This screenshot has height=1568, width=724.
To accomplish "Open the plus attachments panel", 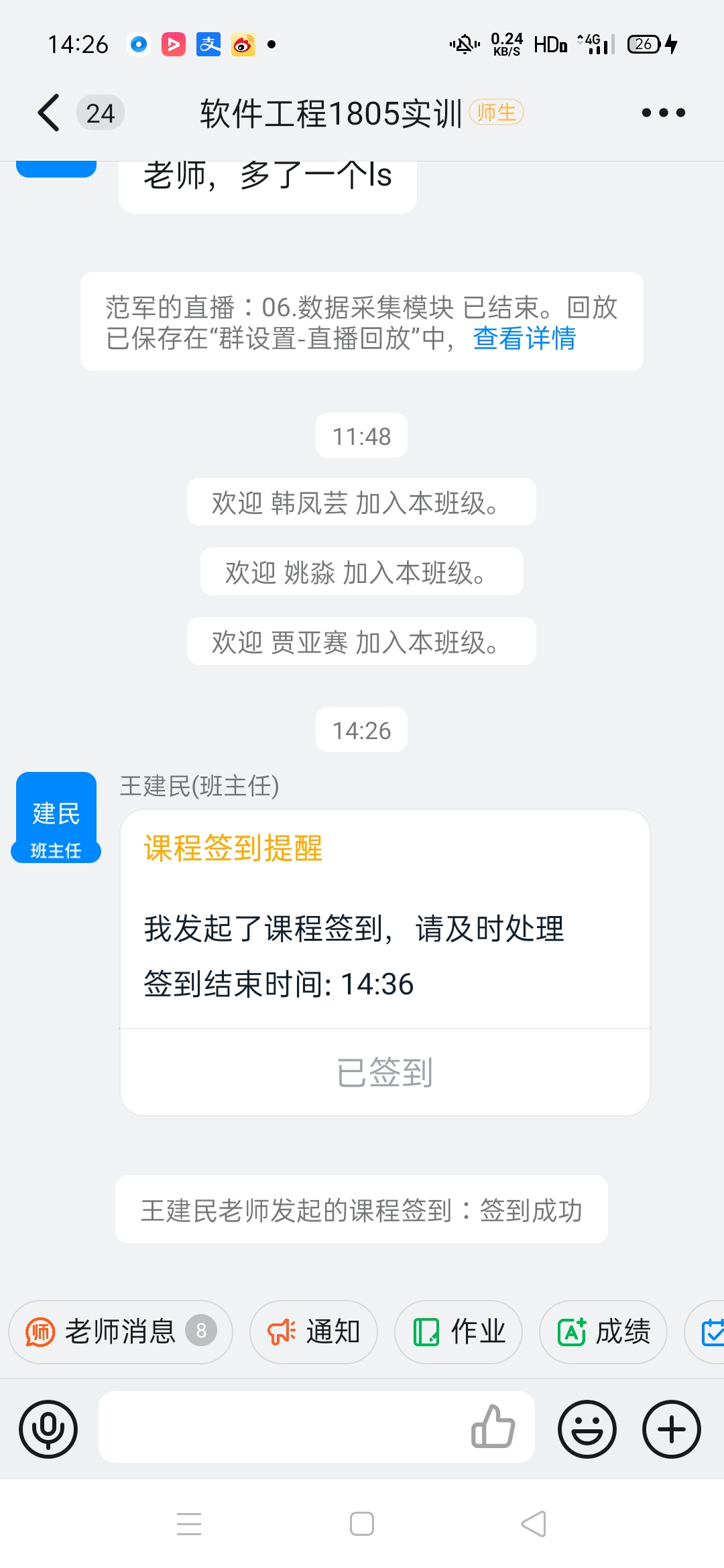I will tap(672, 1429).
